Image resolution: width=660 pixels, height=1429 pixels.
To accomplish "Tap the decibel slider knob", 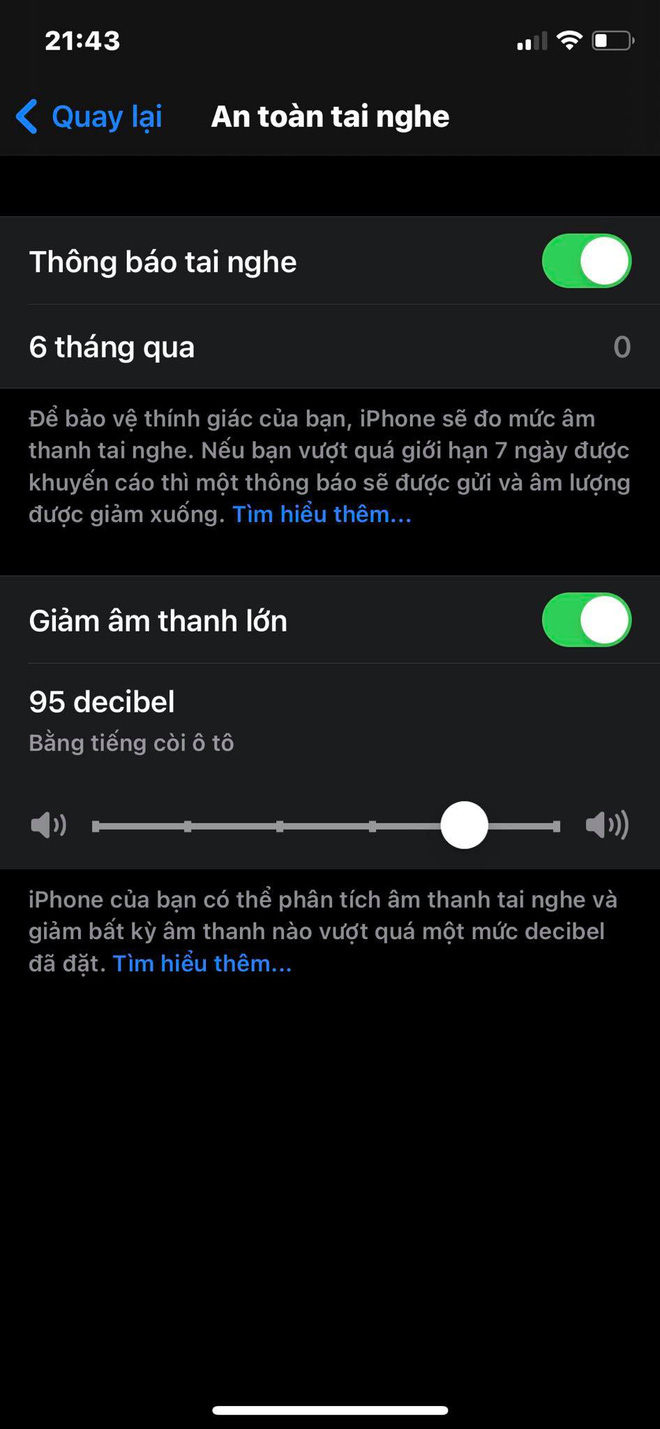I will tap(464, 826).
